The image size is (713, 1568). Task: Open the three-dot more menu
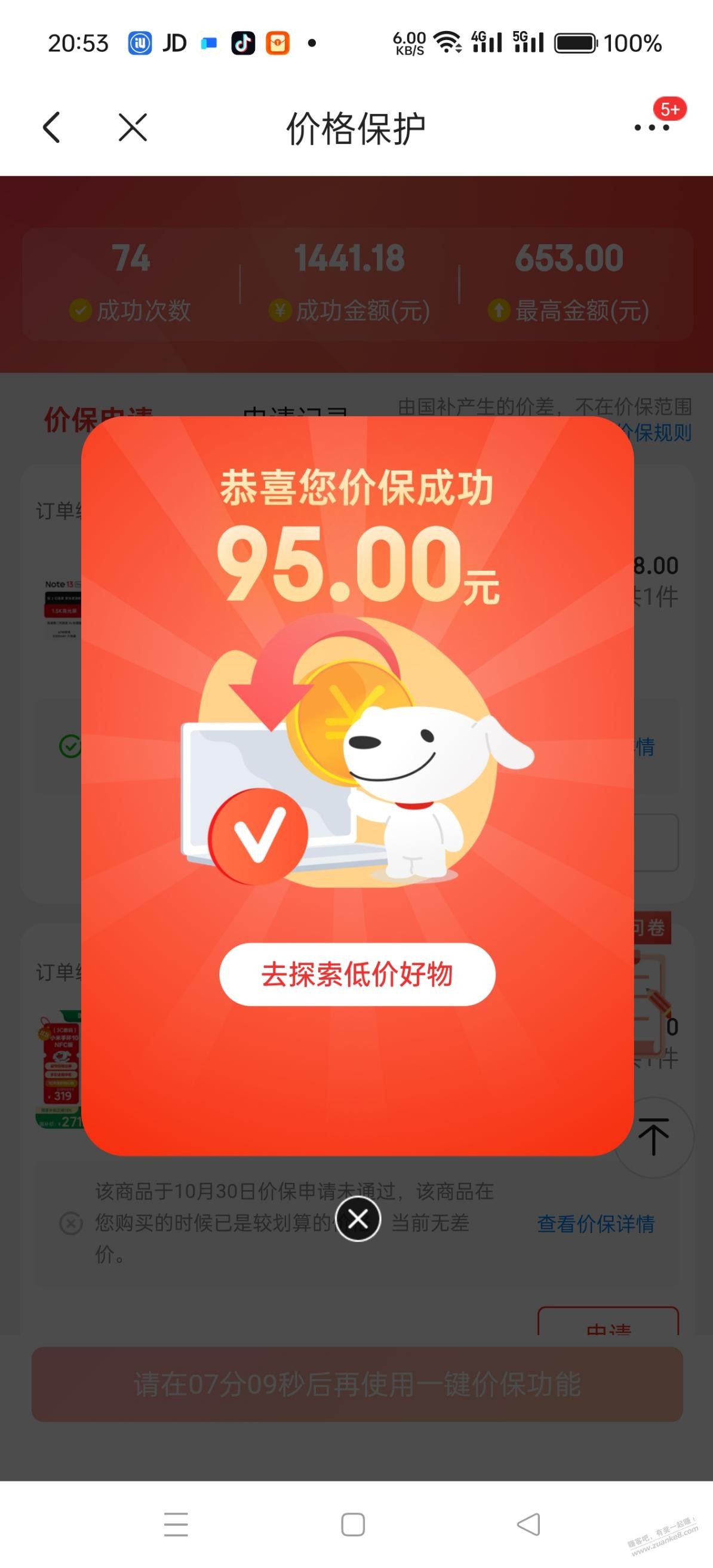pos(651,128)
